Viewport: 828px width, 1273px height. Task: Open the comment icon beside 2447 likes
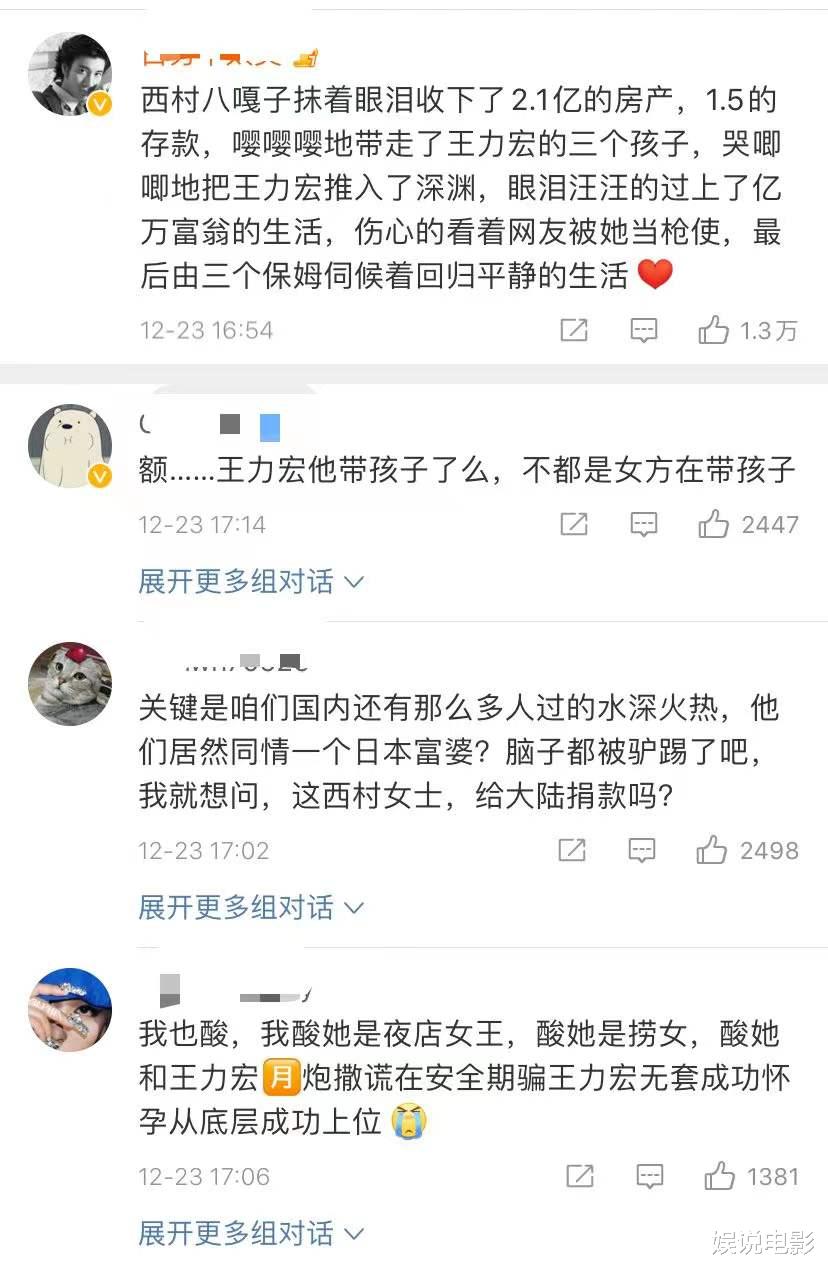(644, 524)
